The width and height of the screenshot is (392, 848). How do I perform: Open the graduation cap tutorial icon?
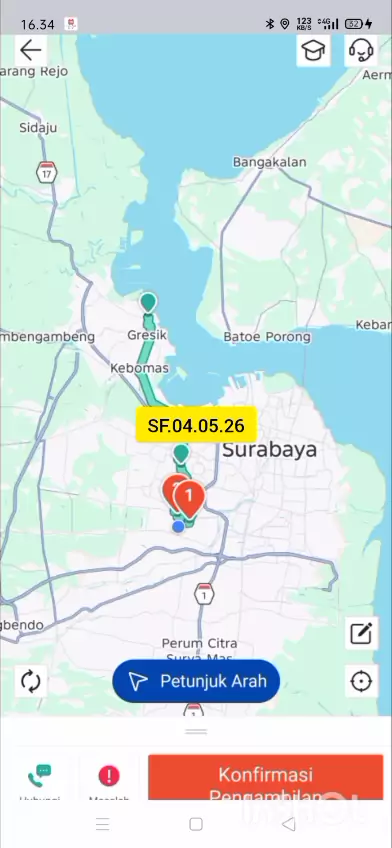pos(313,50)
